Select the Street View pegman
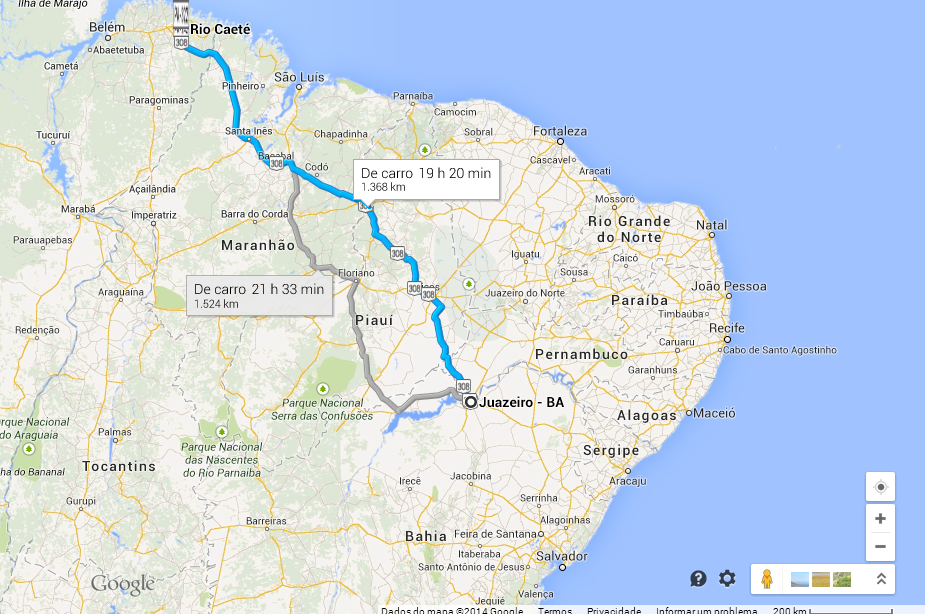The width and height of the screenshot is (925, 614). 767,579
